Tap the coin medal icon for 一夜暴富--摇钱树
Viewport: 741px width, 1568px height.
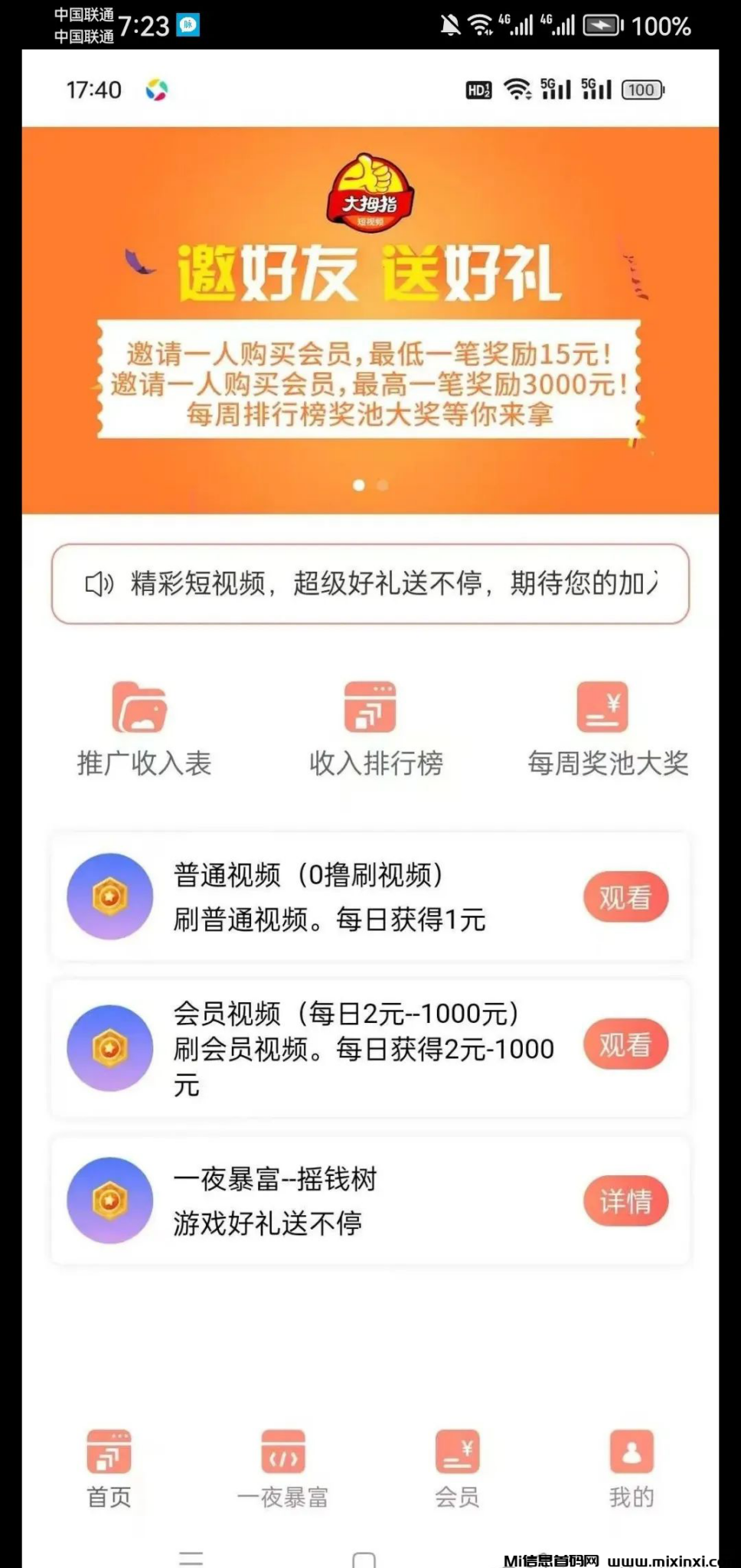click(109, 1200)
